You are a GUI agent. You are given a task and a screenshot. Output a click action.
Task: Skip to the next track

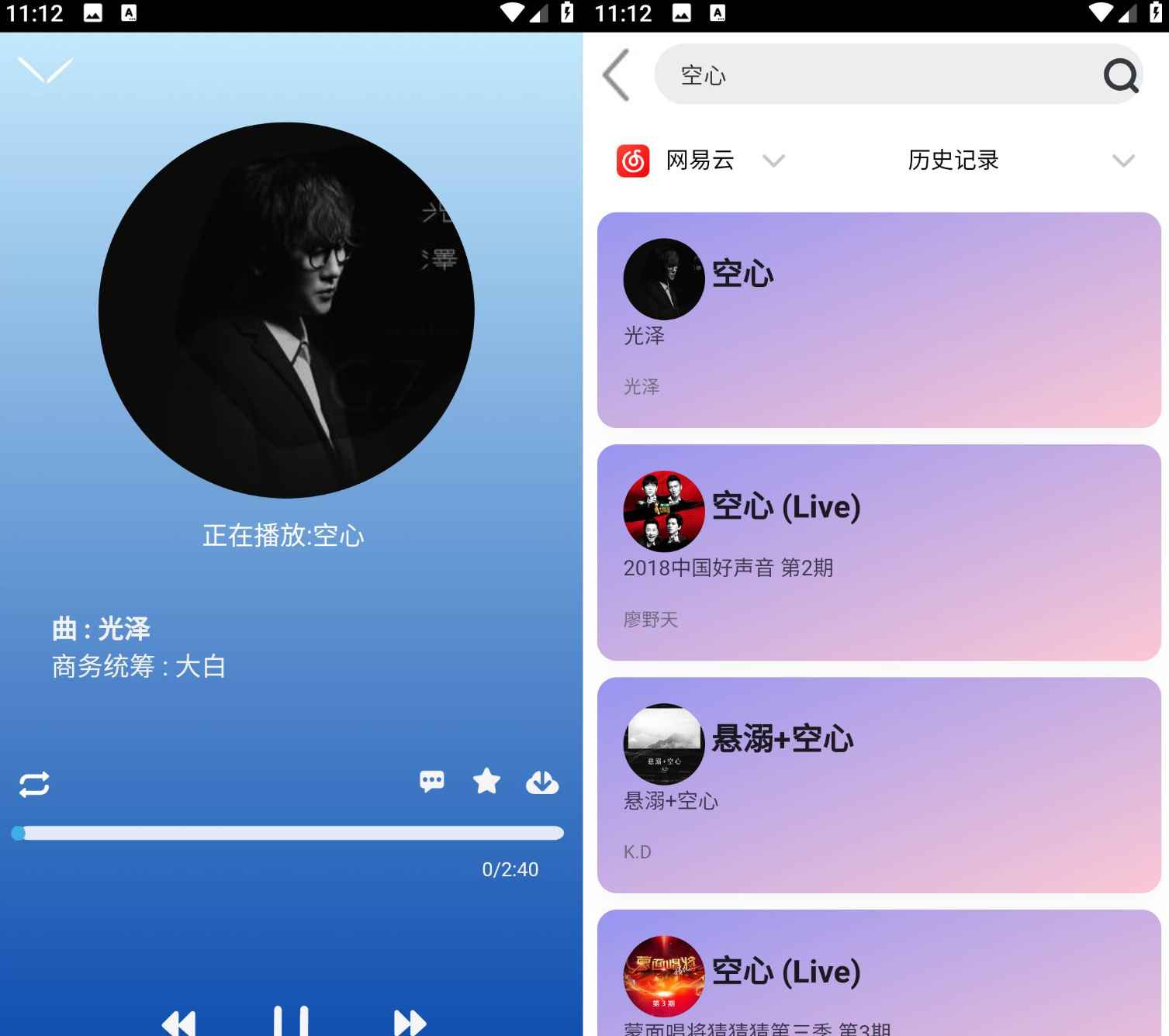[x=410, y=1023]
